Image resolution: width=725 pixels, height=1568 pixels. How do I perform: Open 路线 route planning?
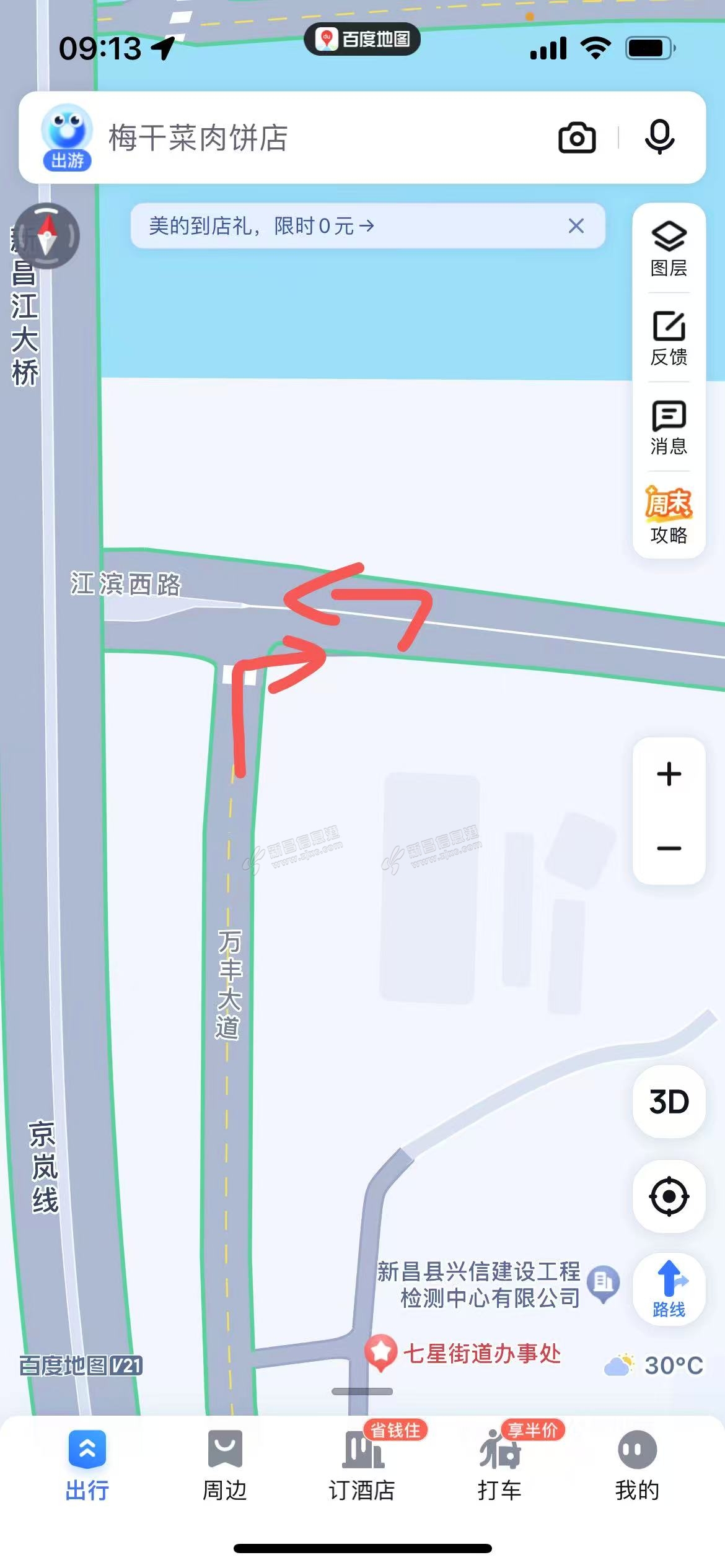pos(669,1289)
